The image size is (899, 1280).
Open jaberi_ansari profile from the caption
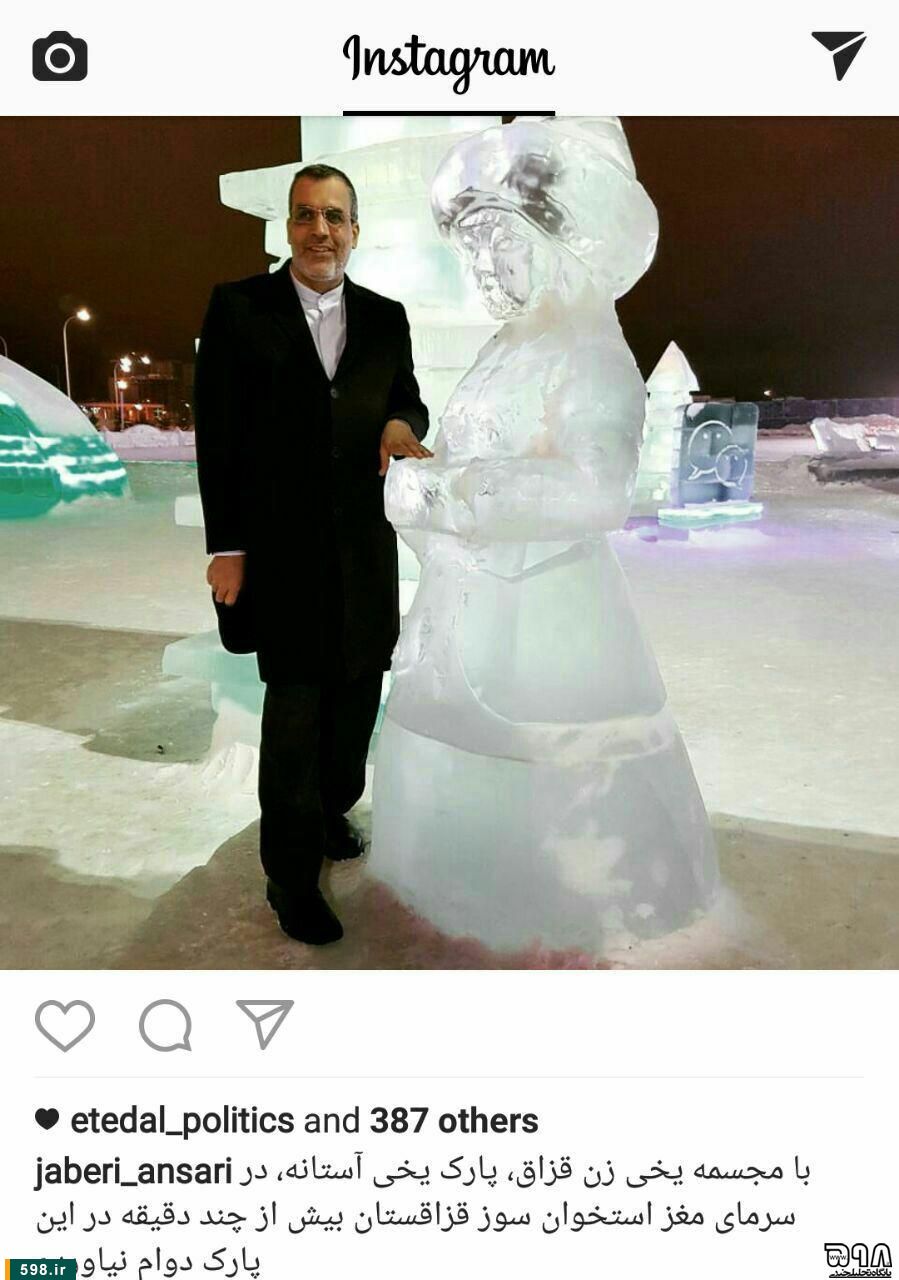click(x=133, y=1172)
